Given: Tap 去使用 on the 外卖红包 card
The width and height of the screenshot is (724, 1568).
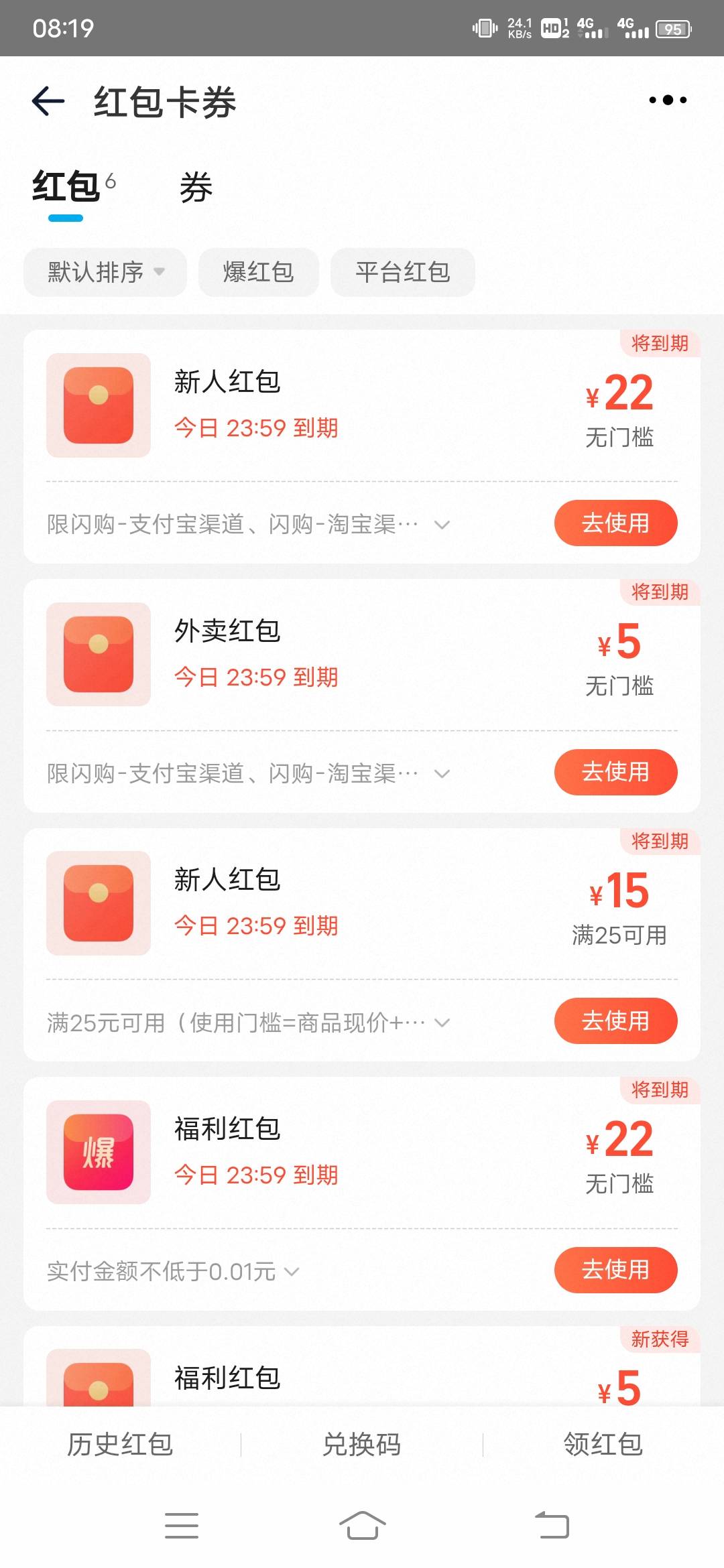Looking at the screenshot, I should coord(615,772).
